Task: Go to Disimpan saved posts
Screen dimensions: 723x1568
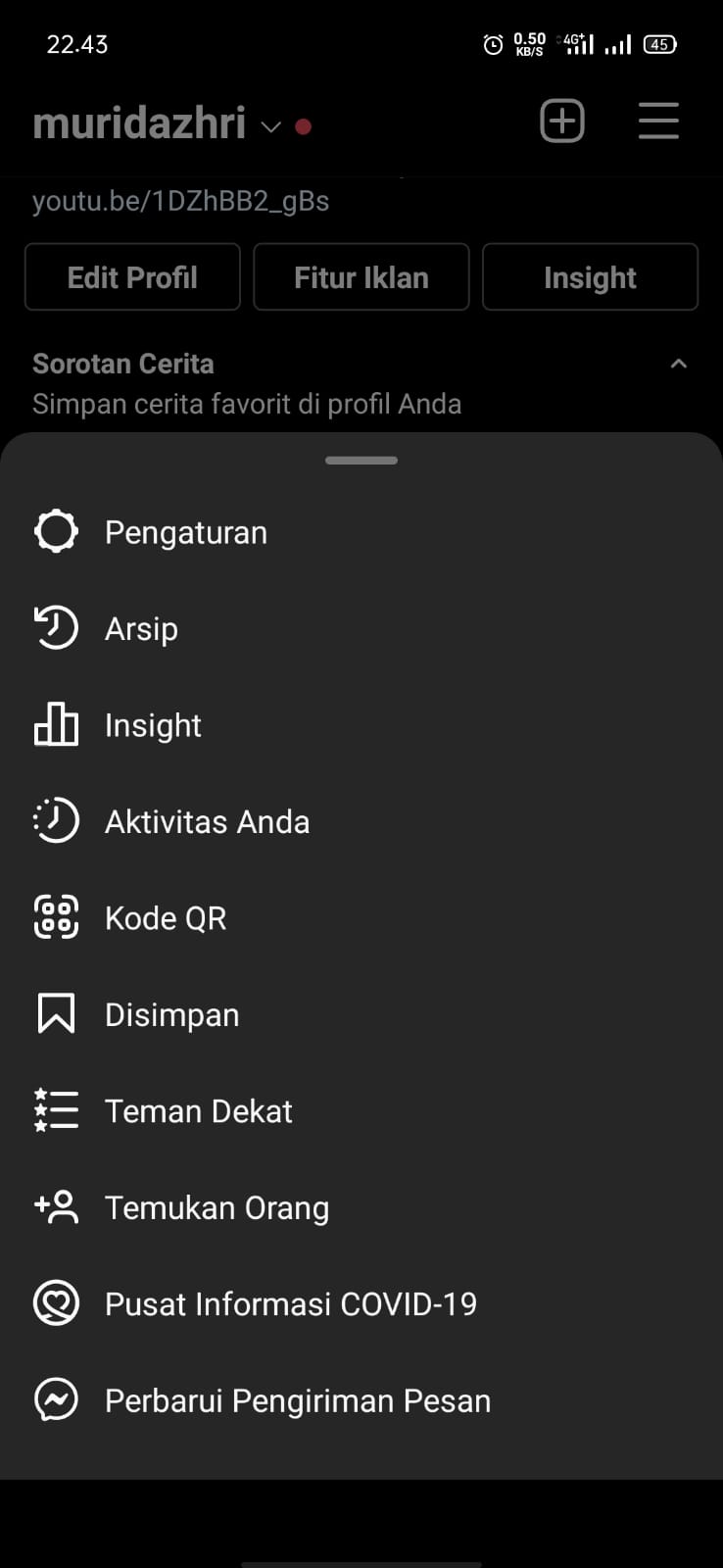Action: pyautogui.click(x=171, y=1014)
